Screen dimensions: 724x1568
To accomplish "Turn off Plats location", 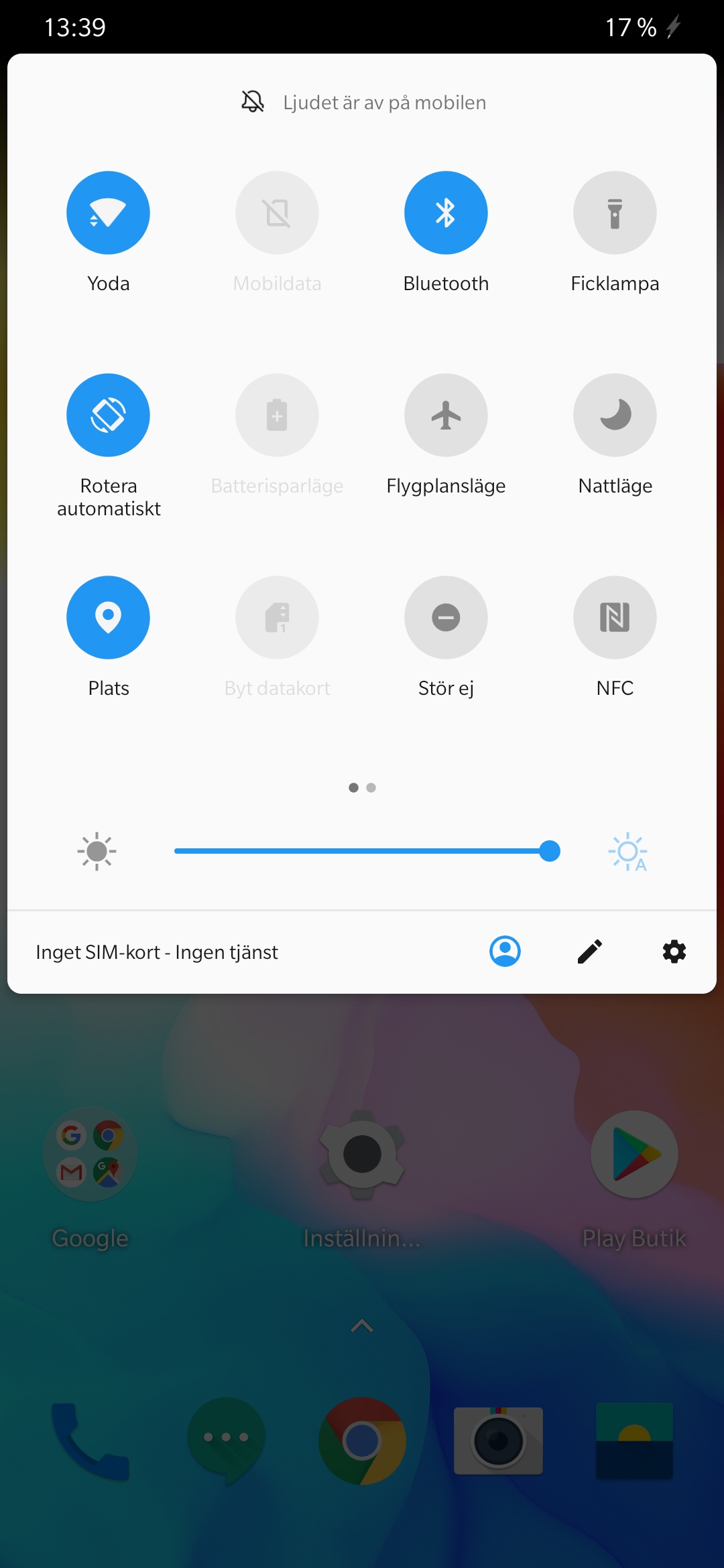I will coord(108,618).
